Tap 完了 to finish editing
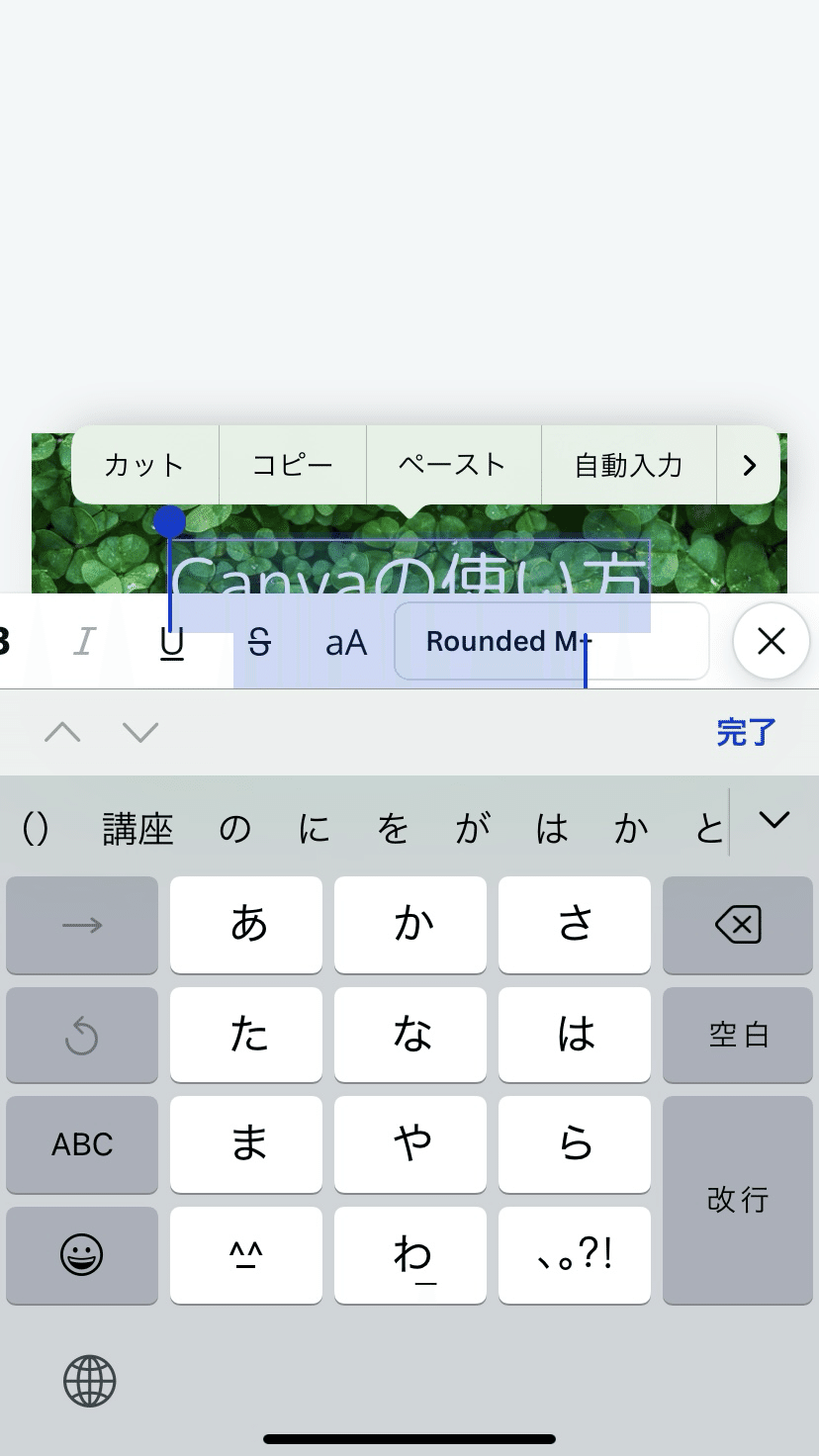This screenshot has height=1456, width=819. click(x=747, y=733)
